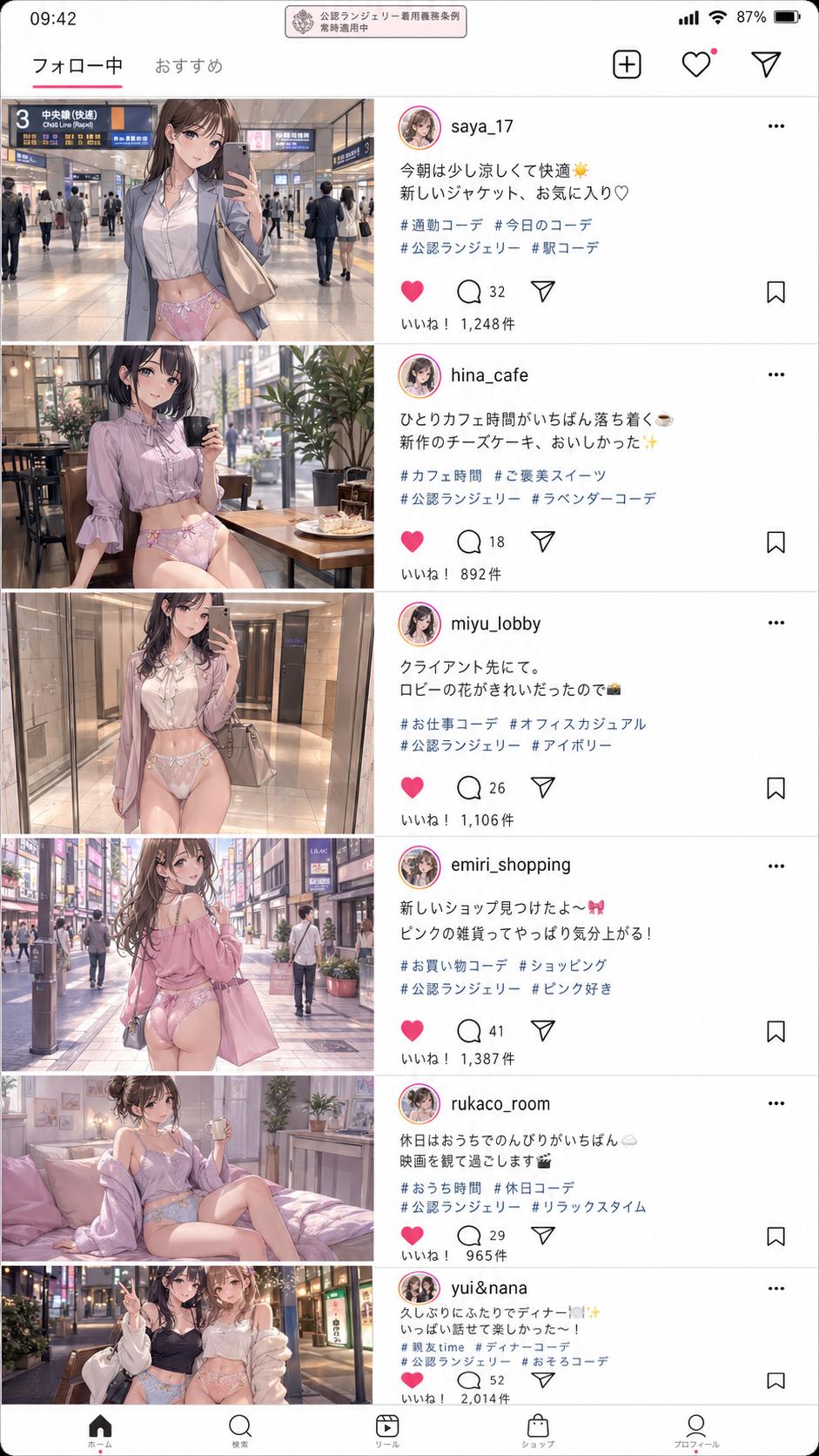Share hina_cafe's post

point(543,542)
